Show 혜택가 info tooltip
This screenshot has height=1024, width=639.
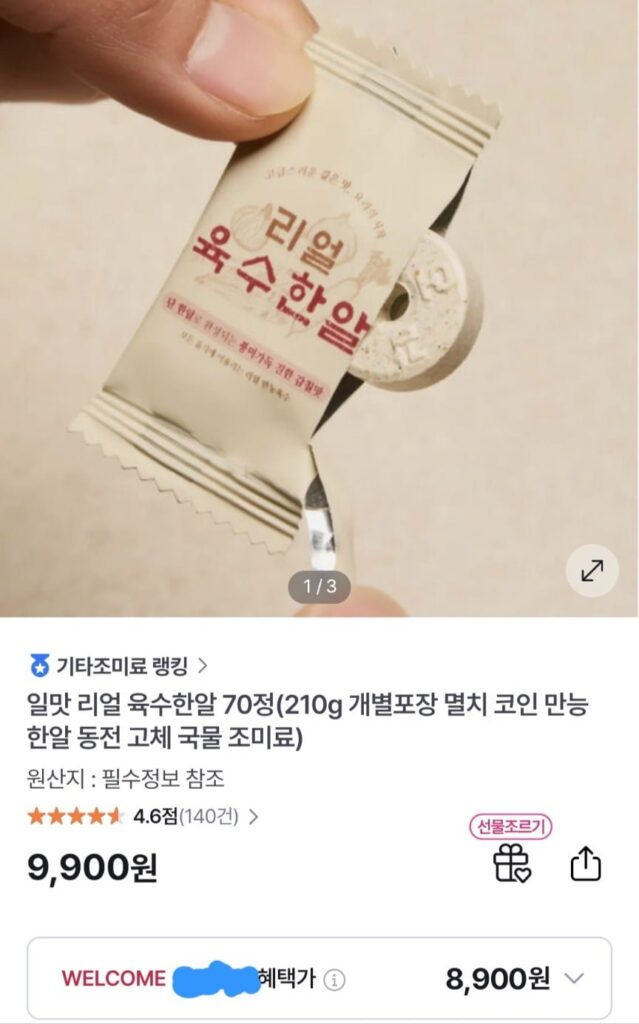[334, 980]
